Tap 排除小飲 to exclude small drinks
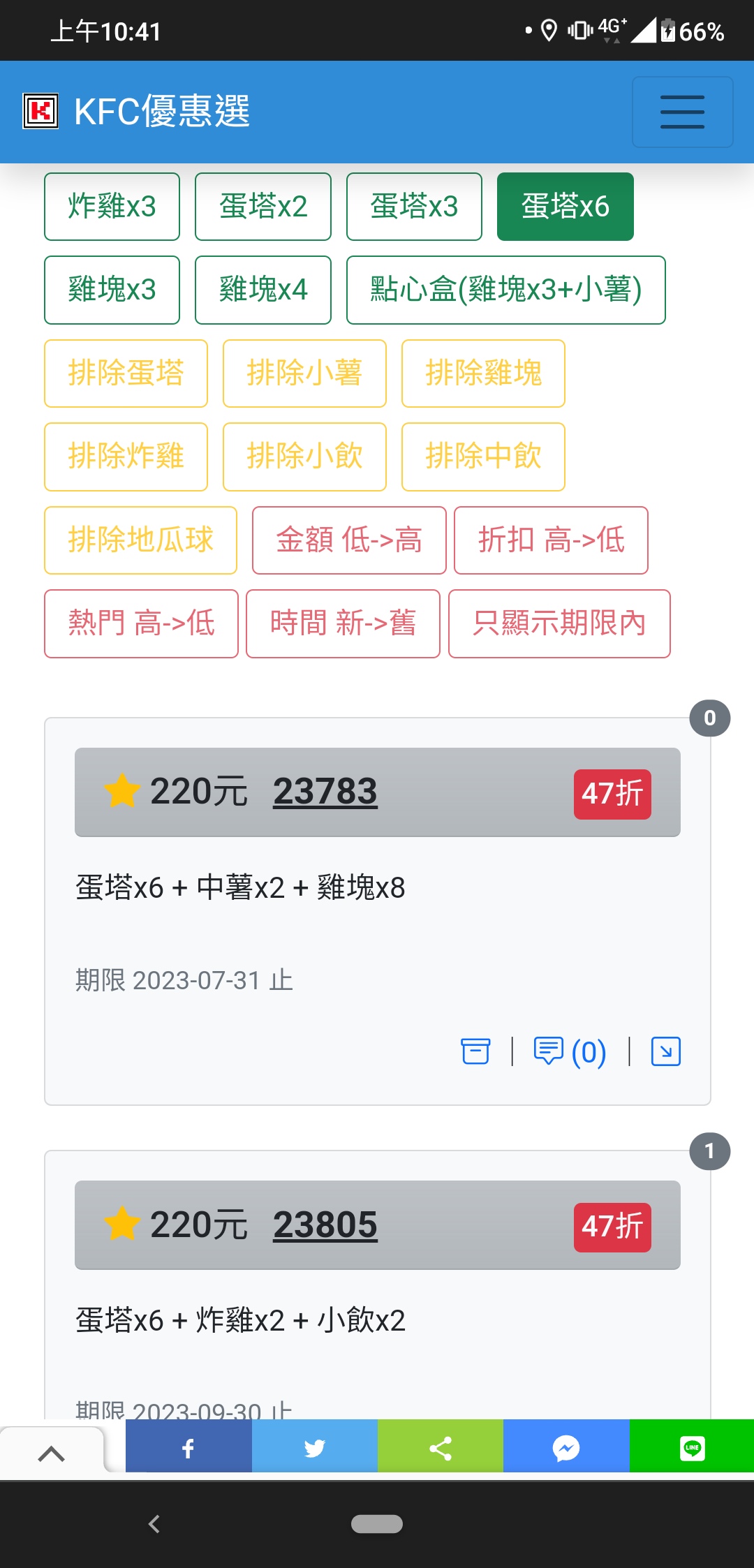754x1568 pixels. tap(304, 457)
